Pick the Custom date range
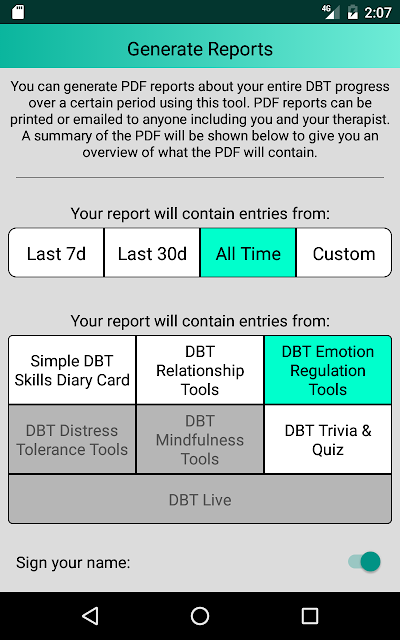The image size is (400, 640). (x=344, y=253)
